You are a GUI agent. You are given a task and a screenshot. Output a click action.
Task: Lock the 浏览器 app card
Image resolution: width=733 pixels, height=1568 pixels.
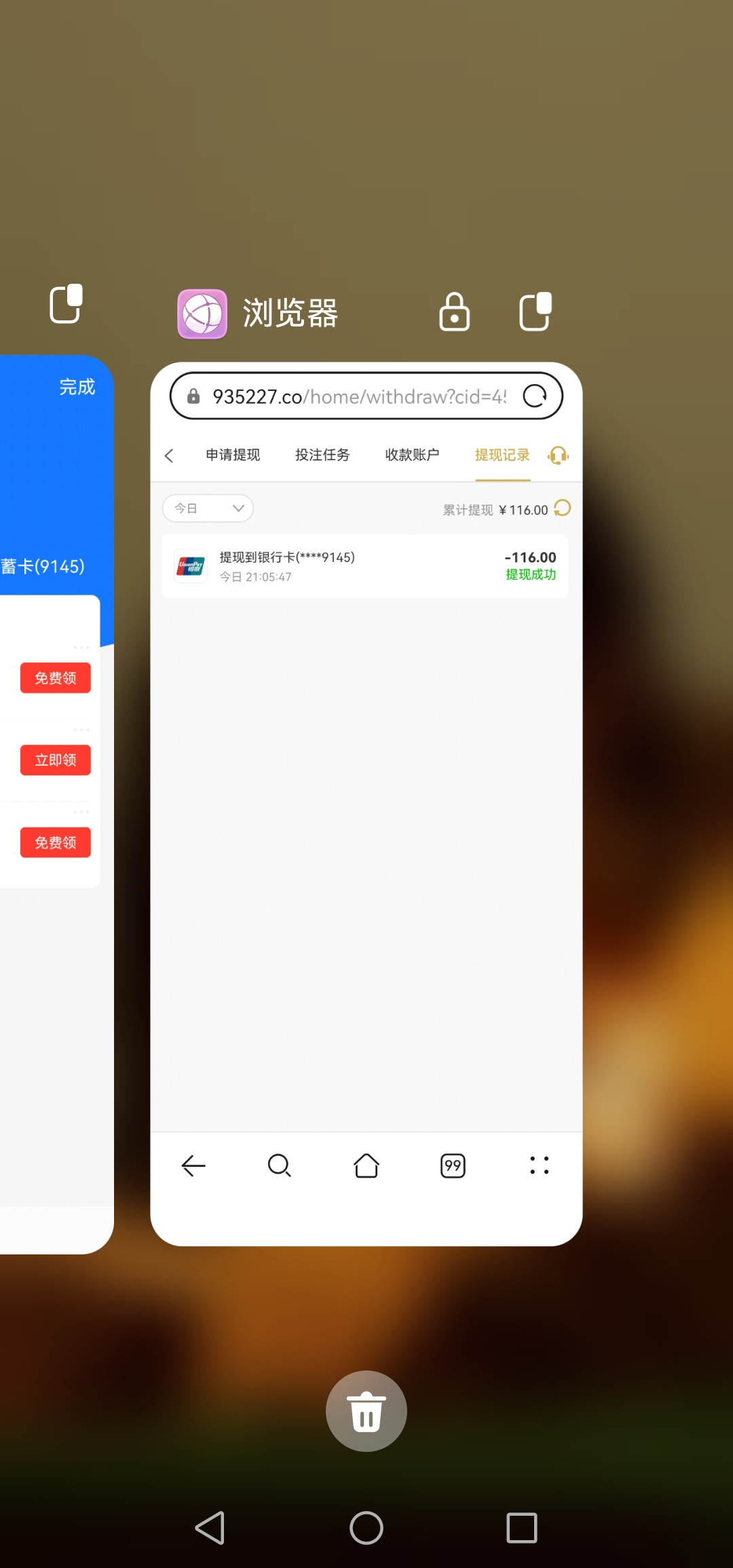(454, 312)
